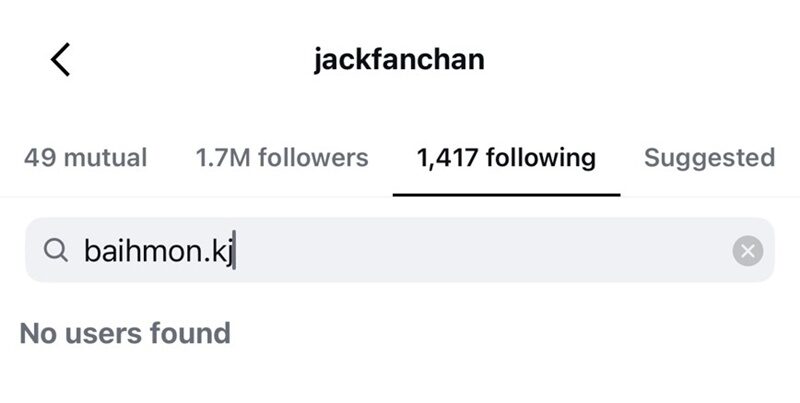Viewport: 800px width, 403px height.
Task: Go back from jackfanchan's following list
Action: click(60, 60)
